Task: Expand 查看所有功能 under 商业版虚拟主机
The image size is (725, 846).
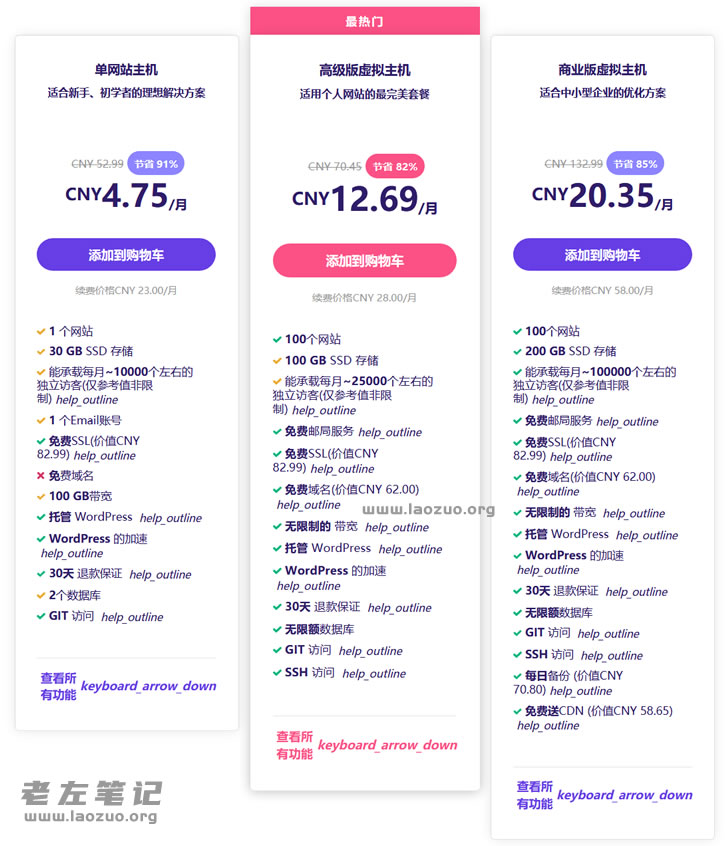Action: [603, 795]
